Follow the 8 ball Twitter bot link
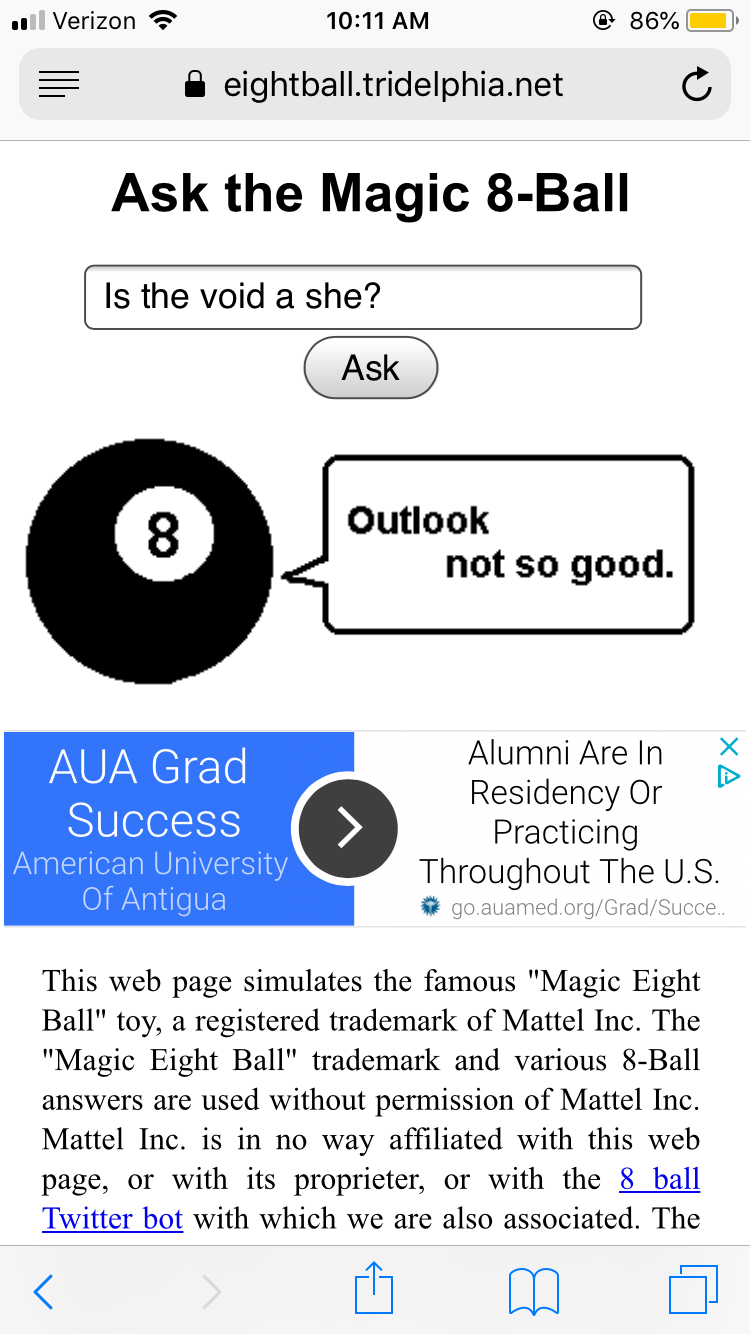 pyautogui.click(x=660, y=1180)
